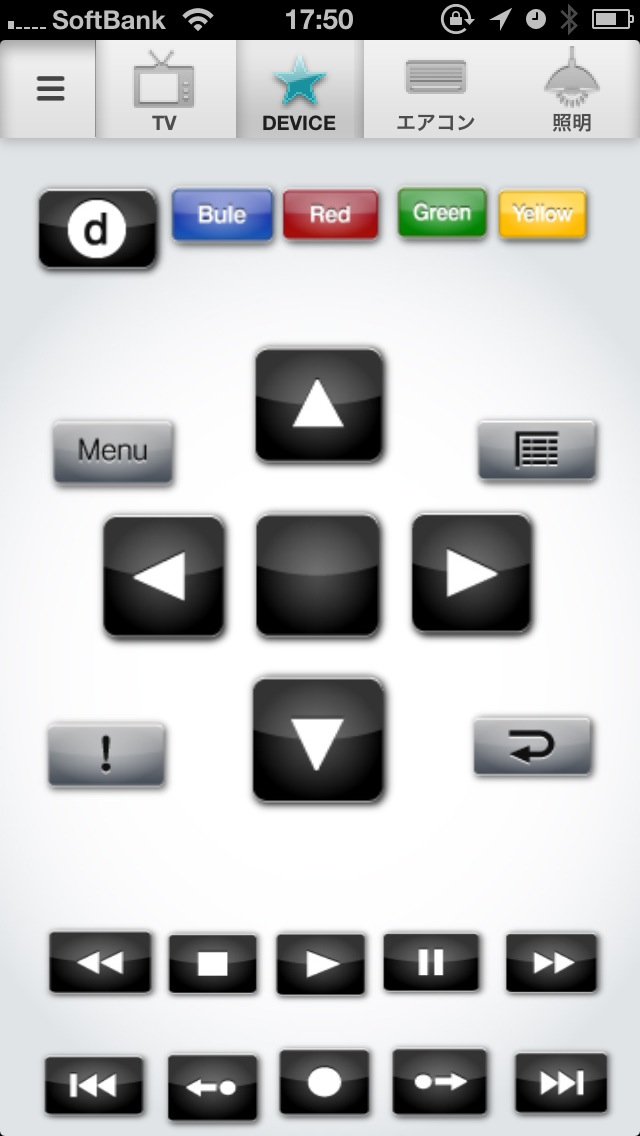The width and height of the screenshot is (640, 1136).
Task: Tap the down arrow button
Action: point(318,740)
